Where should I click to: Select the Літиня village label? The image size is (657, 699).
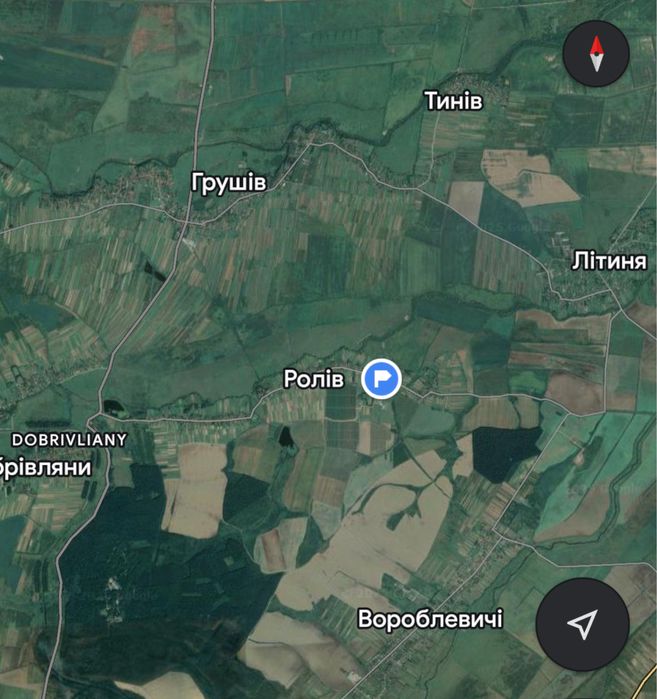point(608,262)
